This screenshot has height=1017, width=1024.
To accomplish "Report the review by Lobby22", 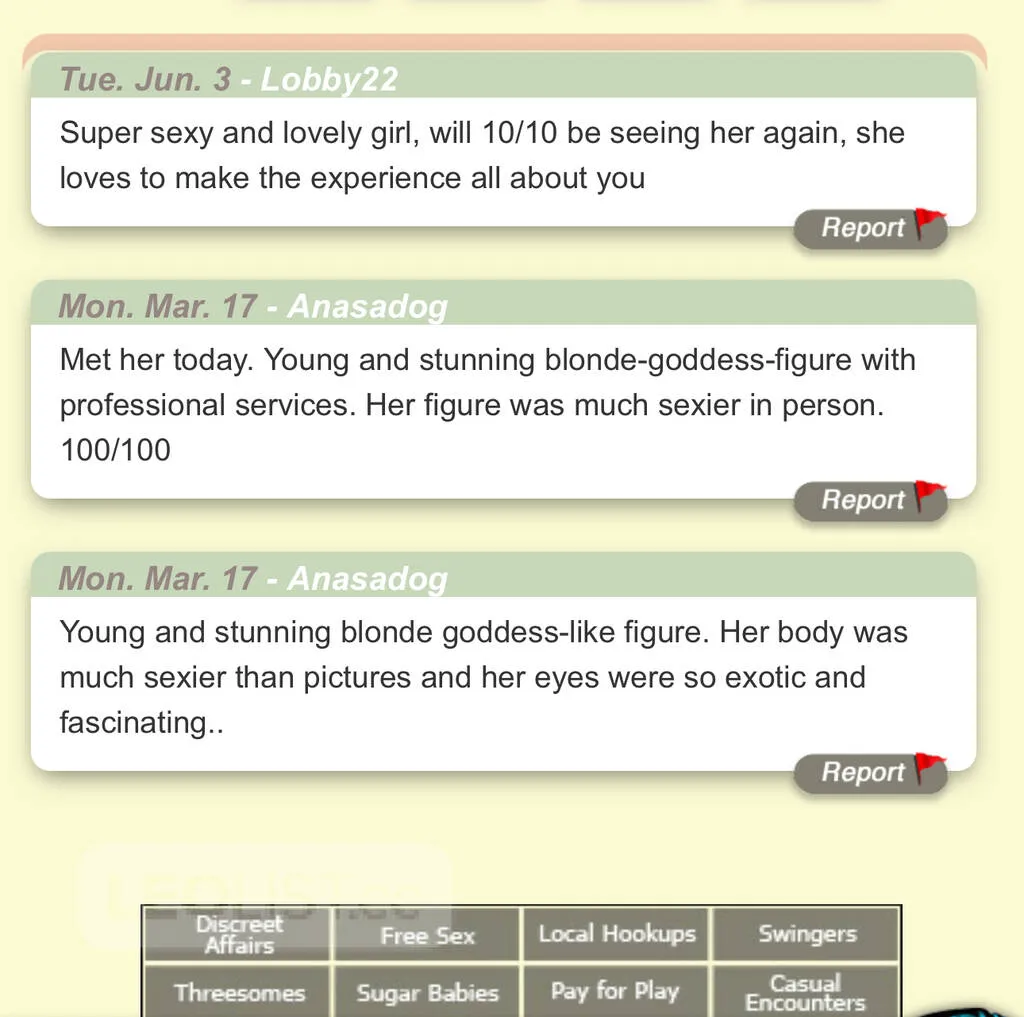I will (x=869, y=228).
